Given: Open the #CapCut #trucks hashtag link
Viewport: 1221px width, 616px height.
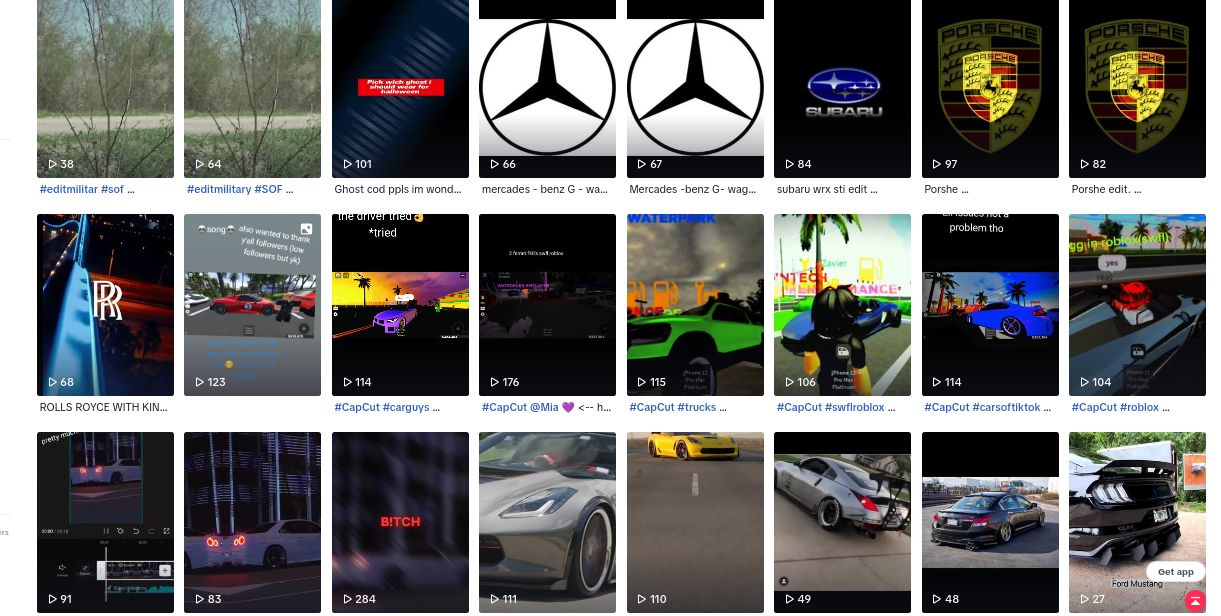Looking at the screenshot, I should [678, 407].
